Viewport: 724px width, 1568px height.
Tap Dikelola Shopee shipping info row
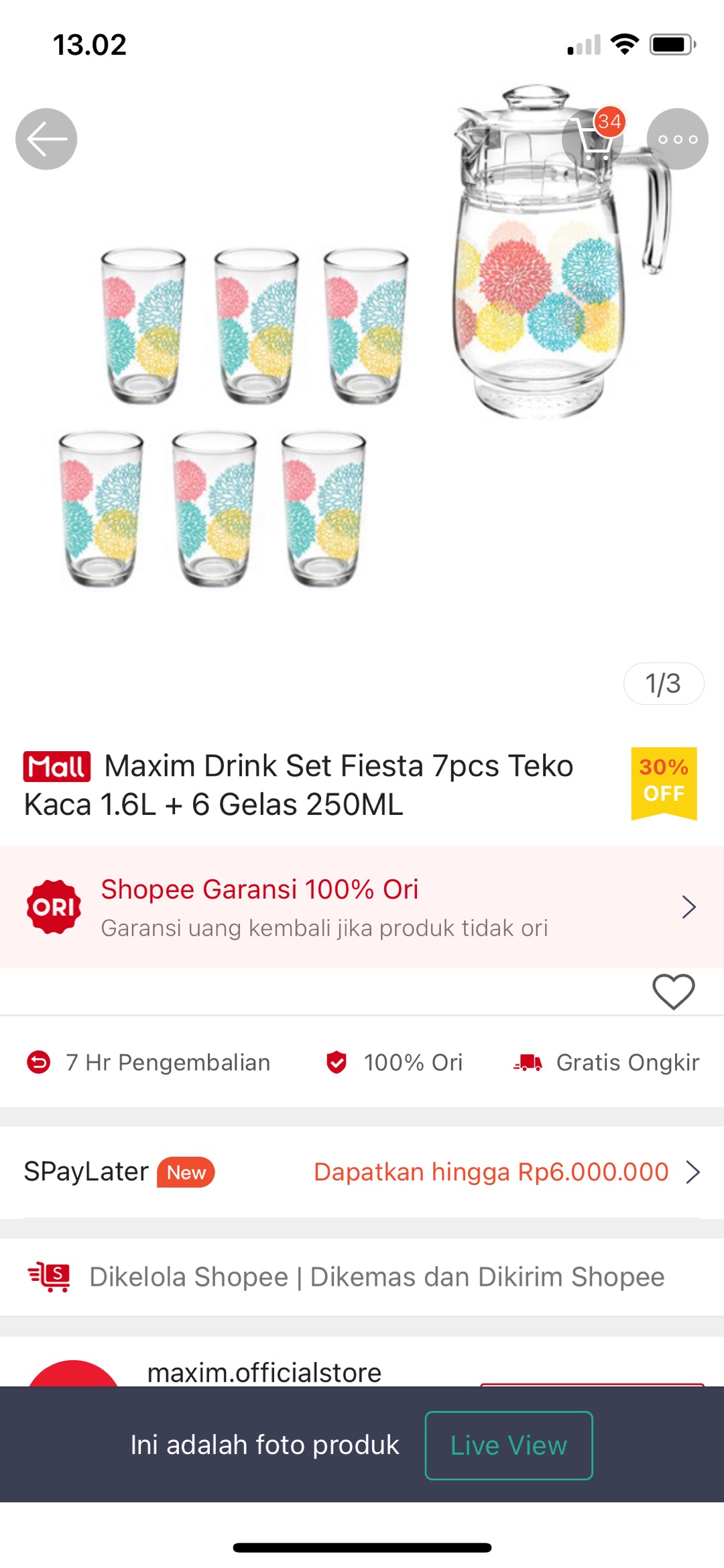(362, 1276)
